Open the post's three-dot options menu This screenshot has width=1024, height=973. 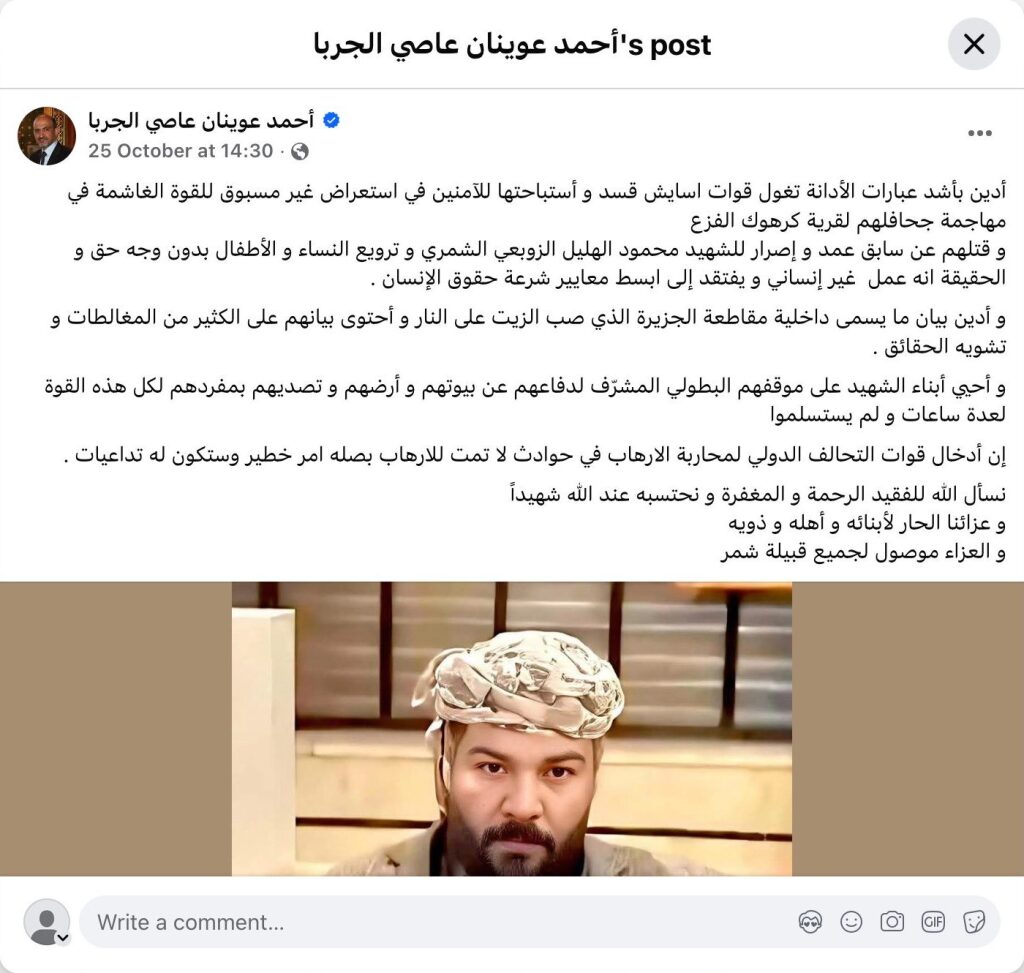click(x=979, y=134)
